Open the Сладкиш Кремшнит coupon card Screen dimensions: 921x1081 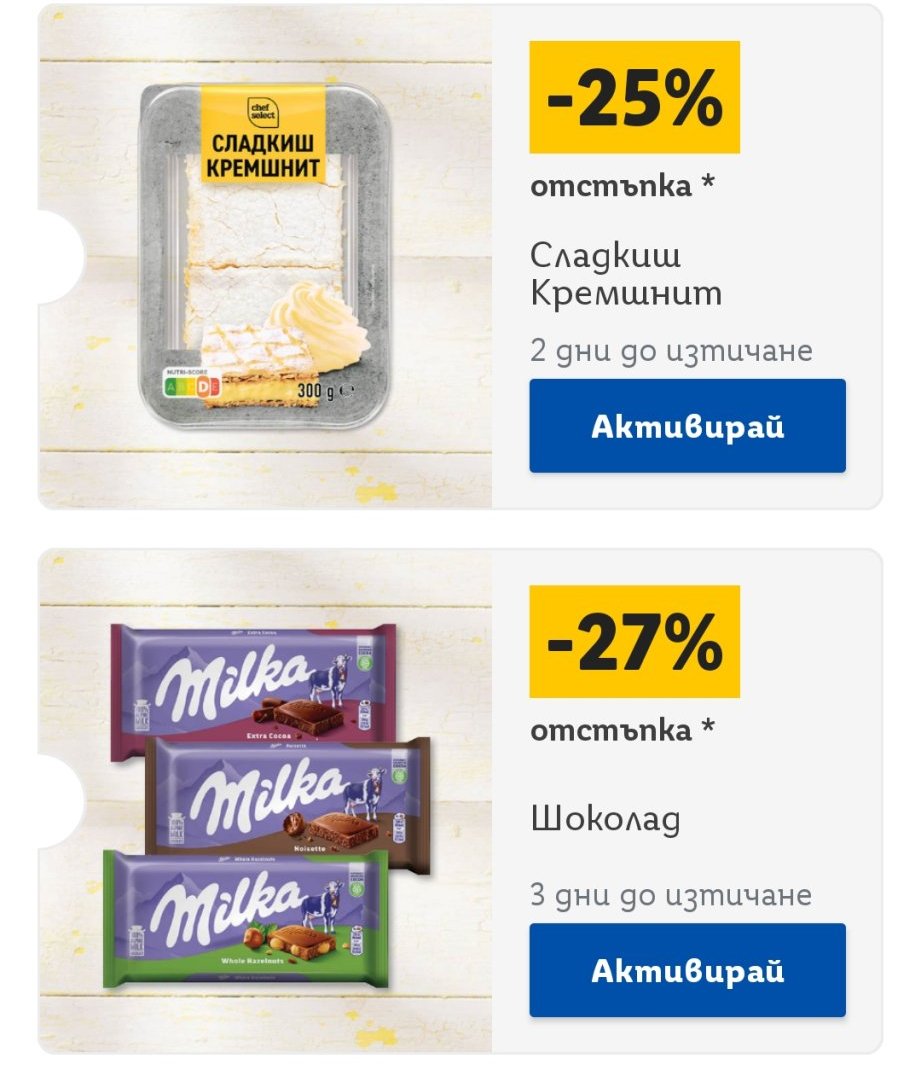[x=265, y=255]
